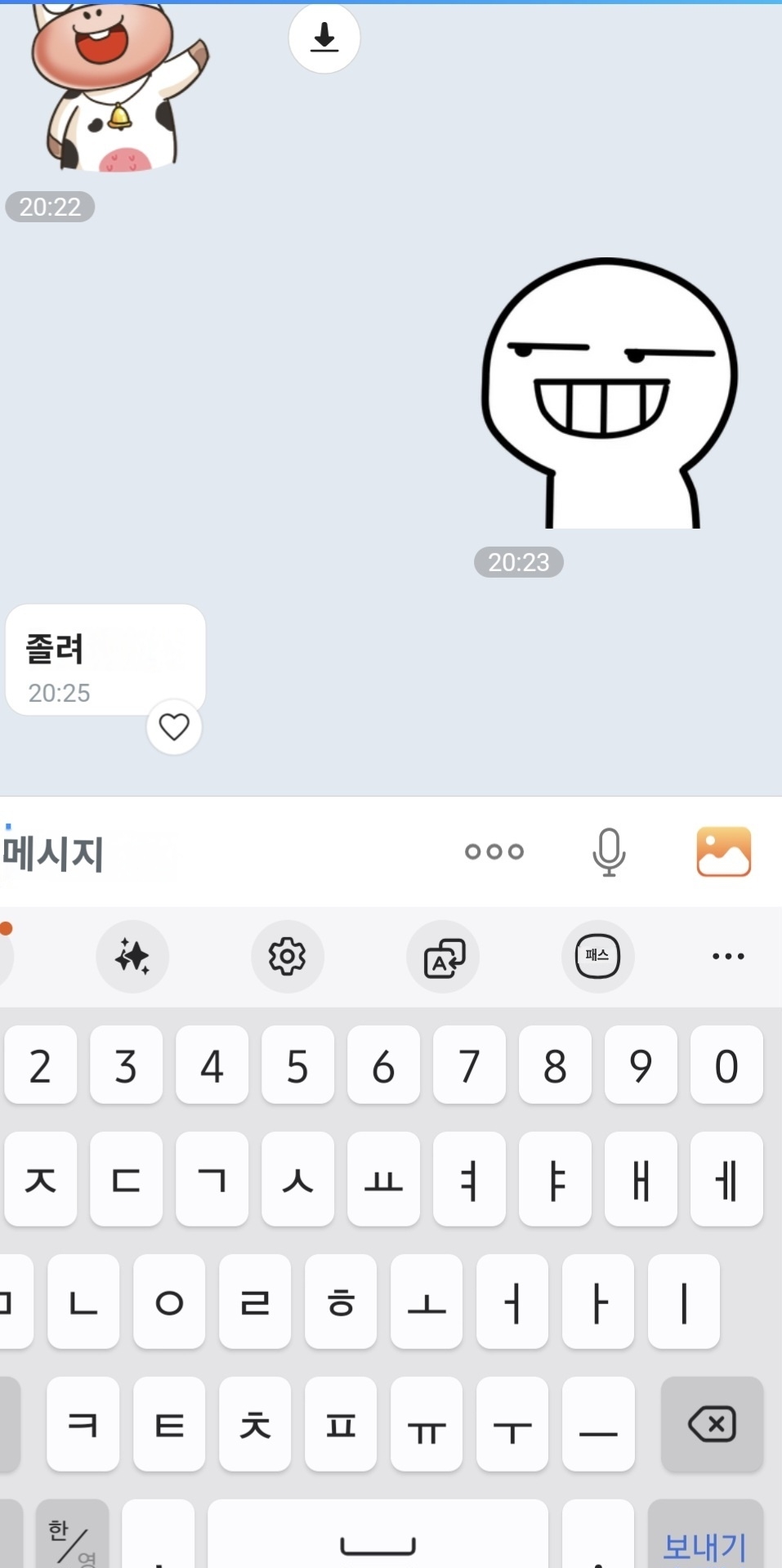
Task: Attach a photo from gallery
Action: tap(723, 851)
